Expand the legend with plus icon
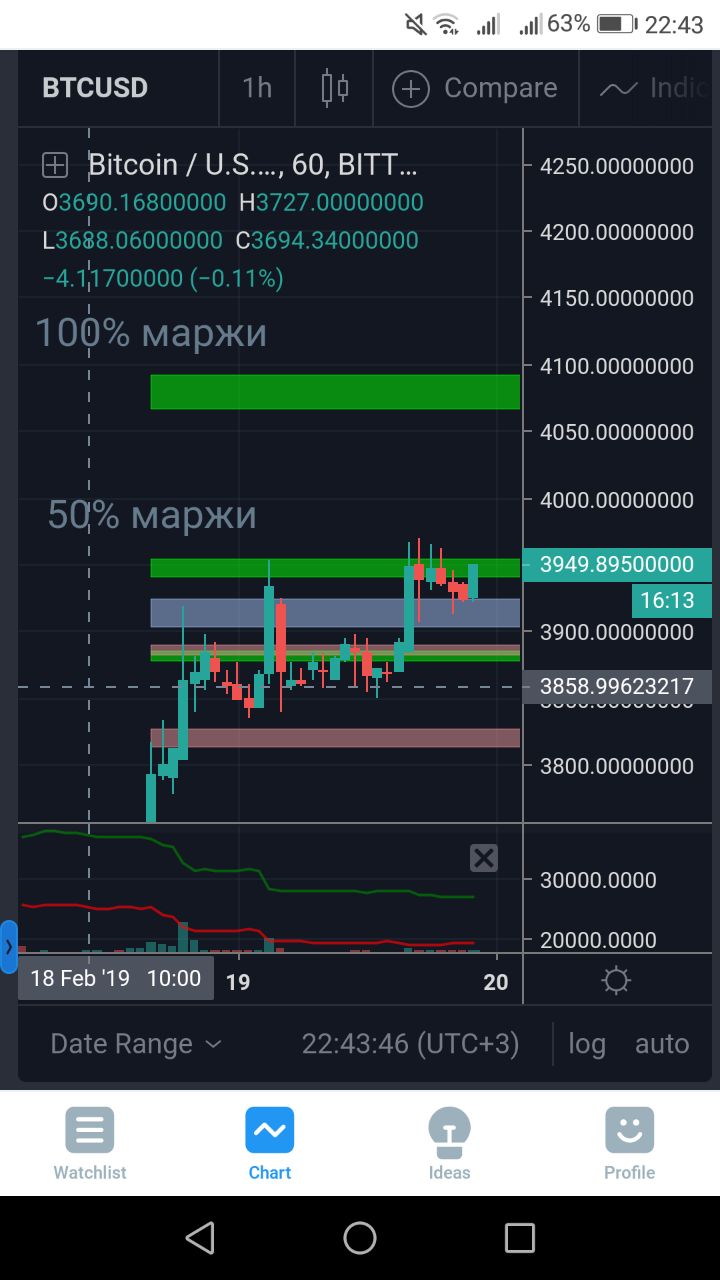 click(x=54, y=165)
